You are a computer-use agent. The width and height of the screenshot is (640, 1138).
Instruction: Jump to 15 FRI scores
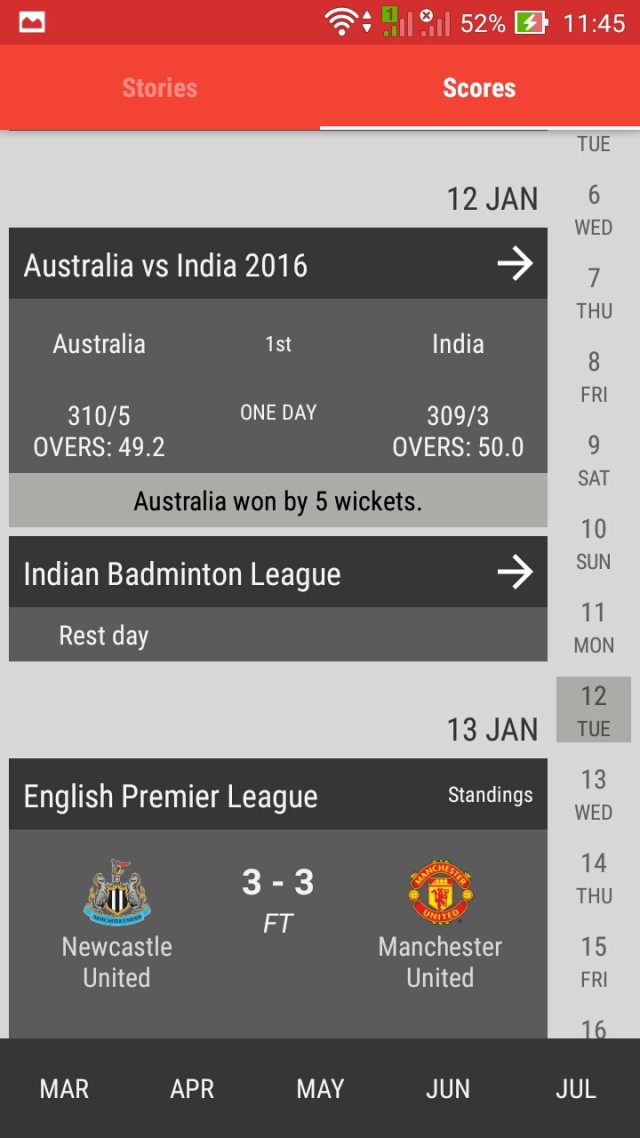point(593,960)
